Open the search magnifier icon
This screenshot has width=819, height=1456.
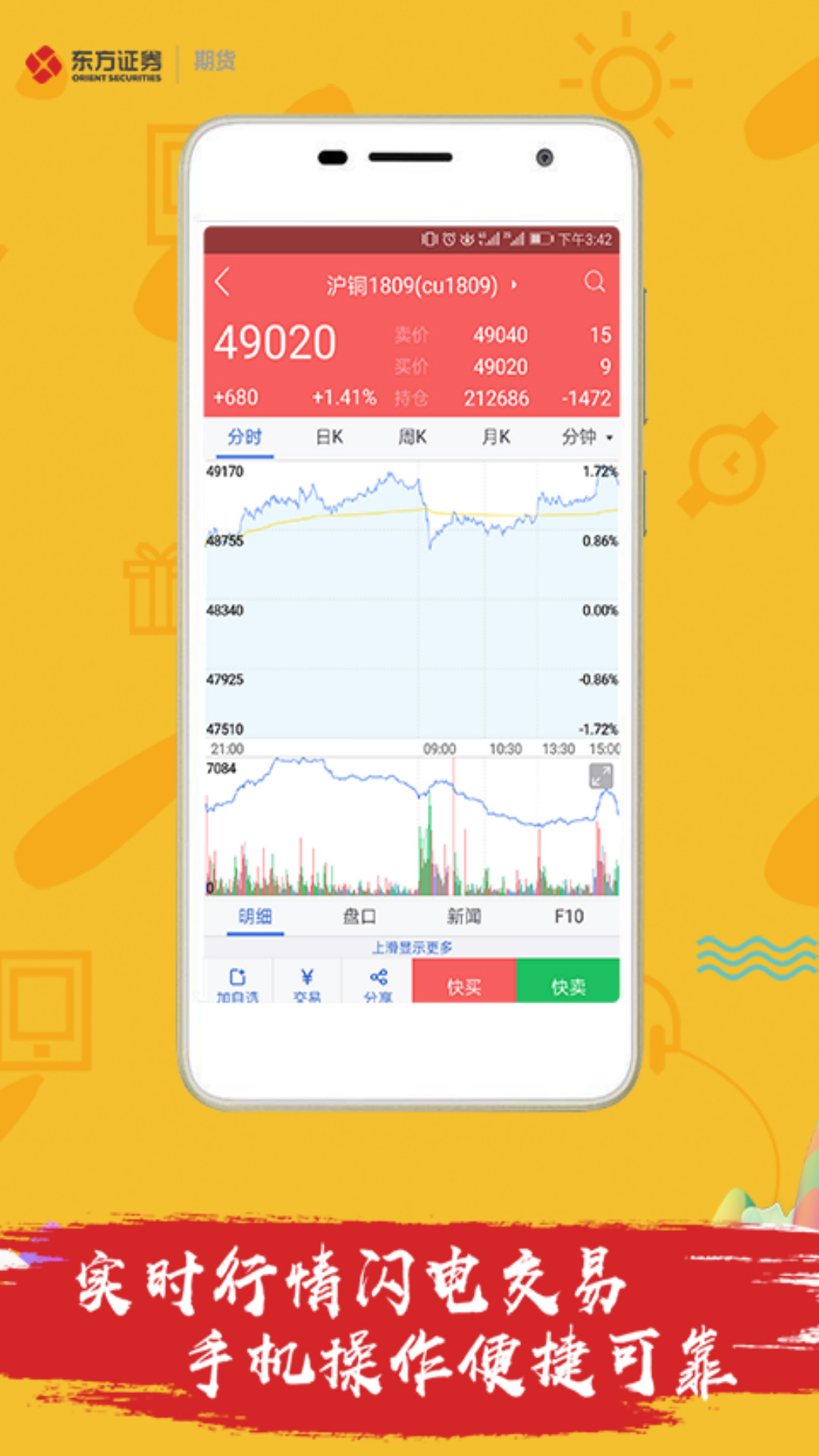595,281
